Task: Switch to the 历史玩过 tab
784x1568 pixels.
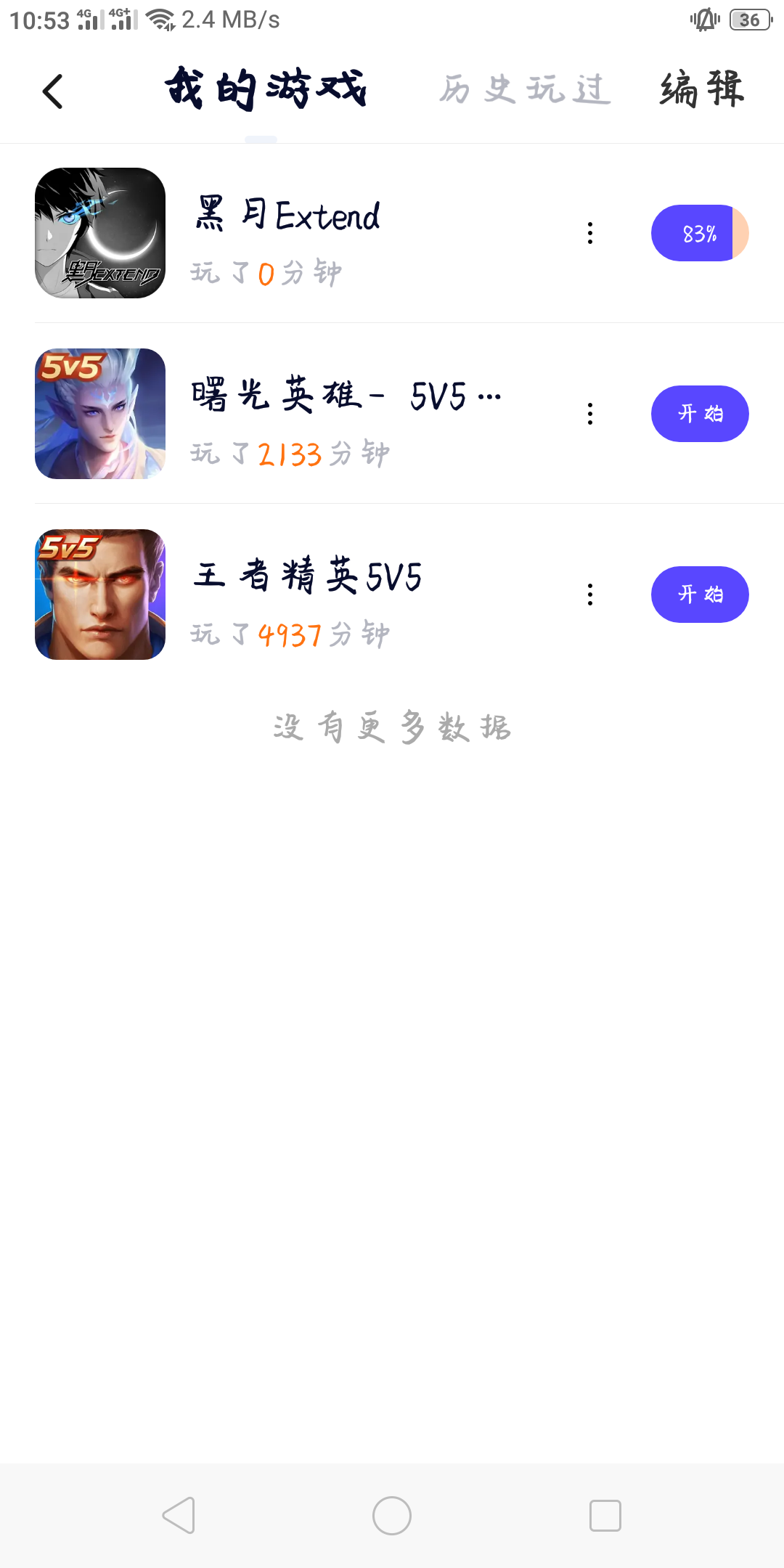Action: 524,90
